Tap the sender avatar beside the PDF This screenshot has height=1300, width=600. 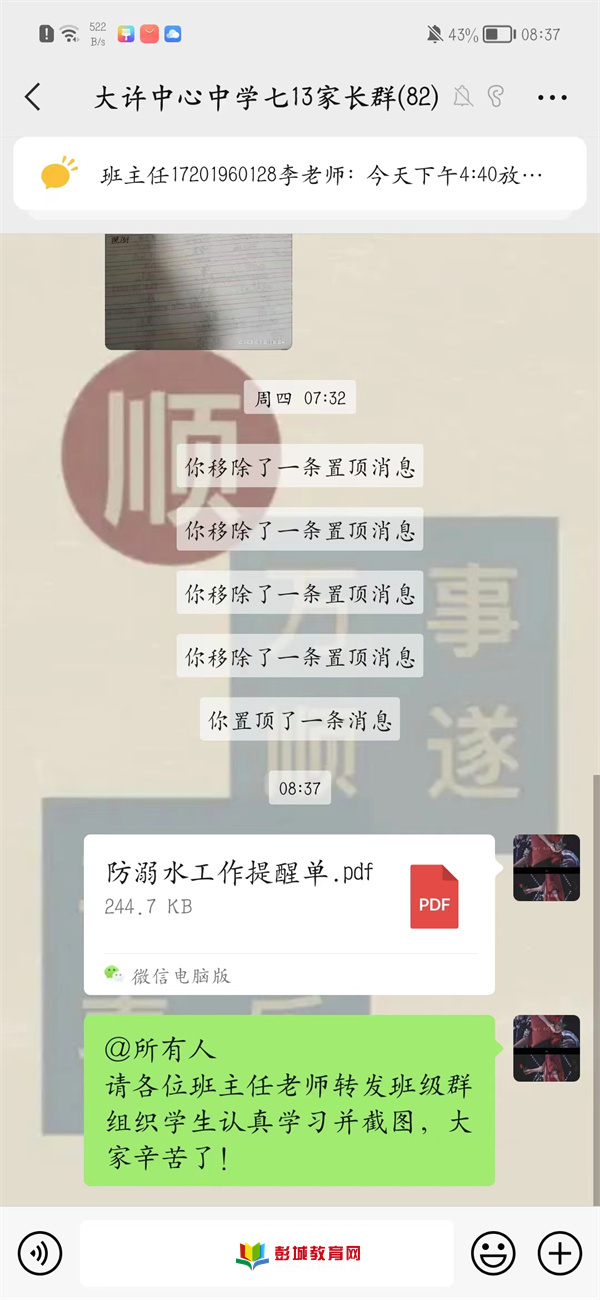click(x=546, y=867)
